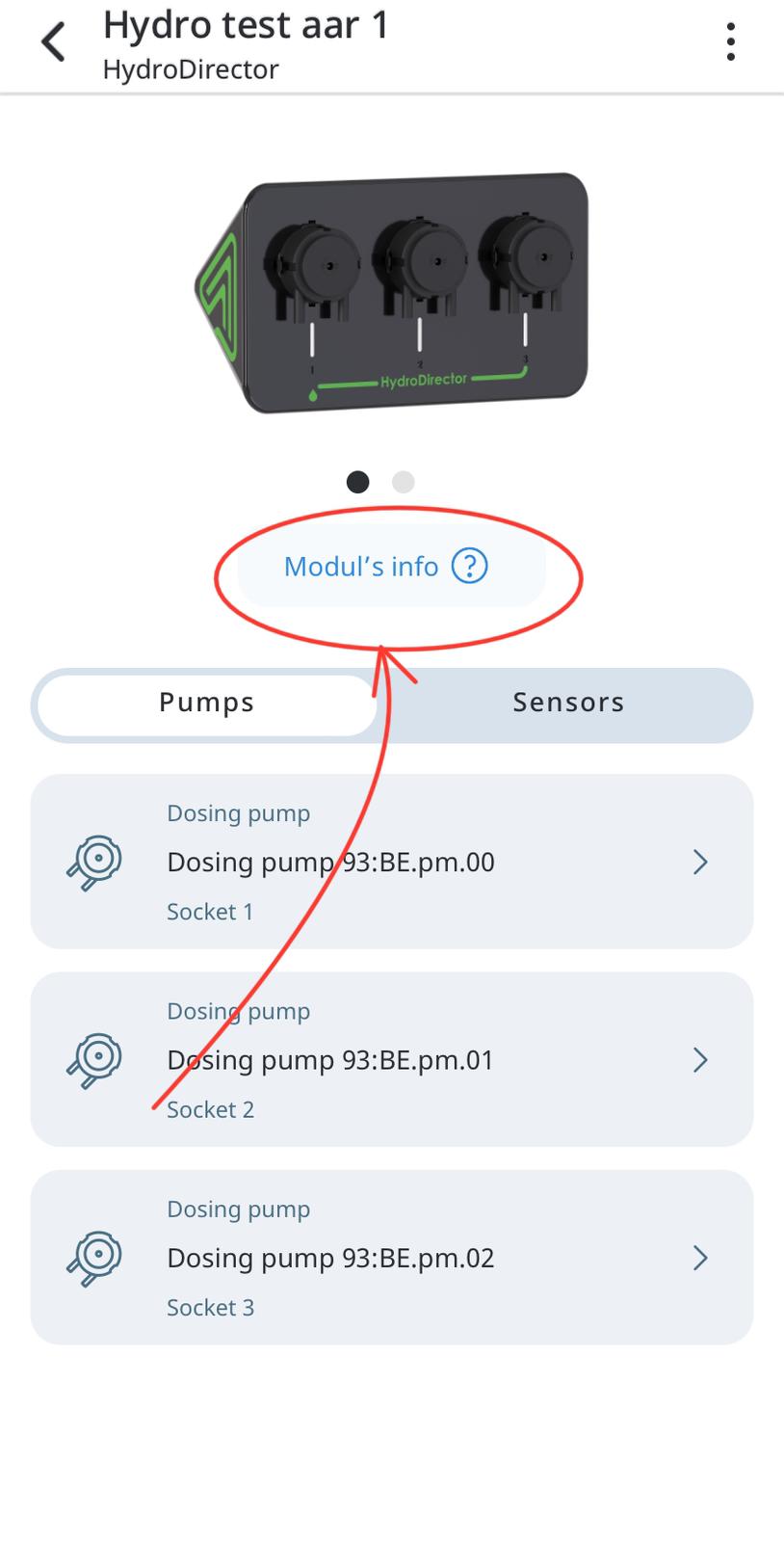Tap the second image page indicator dot
The width and height of the screenshot is (784, 1542).
tap(404, 482)
